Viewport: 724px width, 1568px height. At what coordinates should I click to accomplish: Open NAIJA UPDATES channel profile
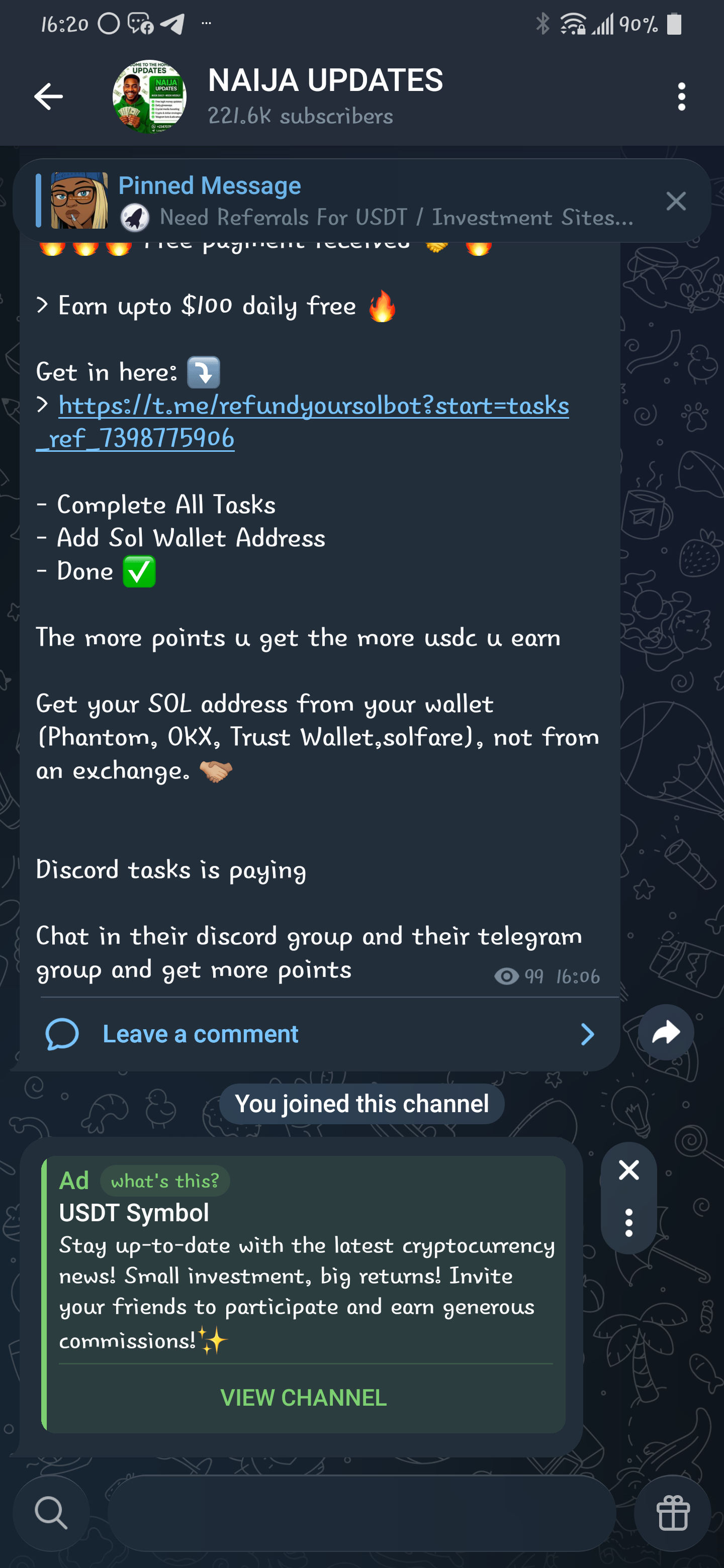(x=325, y=95)
